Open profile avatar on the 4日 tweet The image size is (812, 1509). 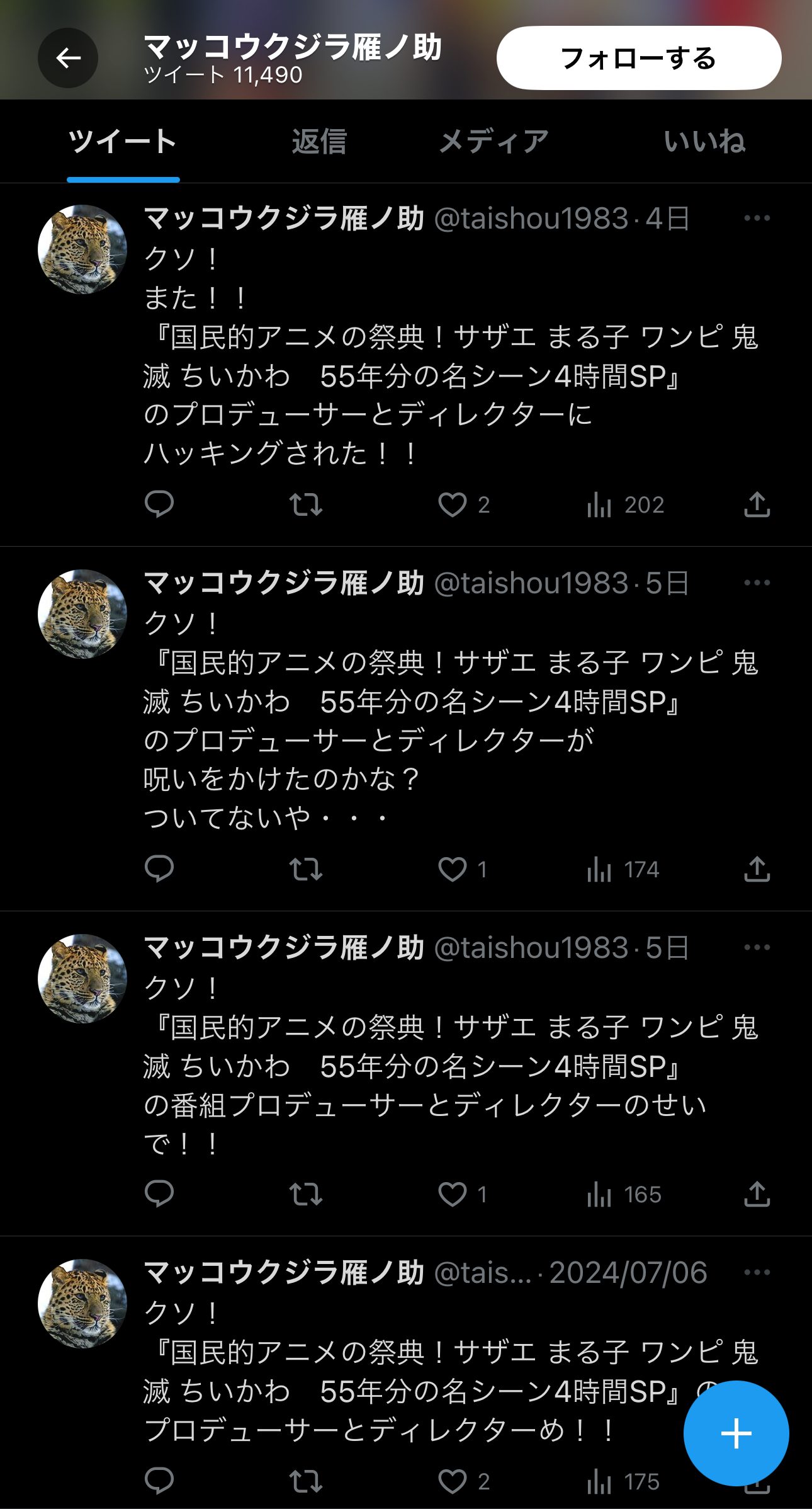click(x=82, y=249)
